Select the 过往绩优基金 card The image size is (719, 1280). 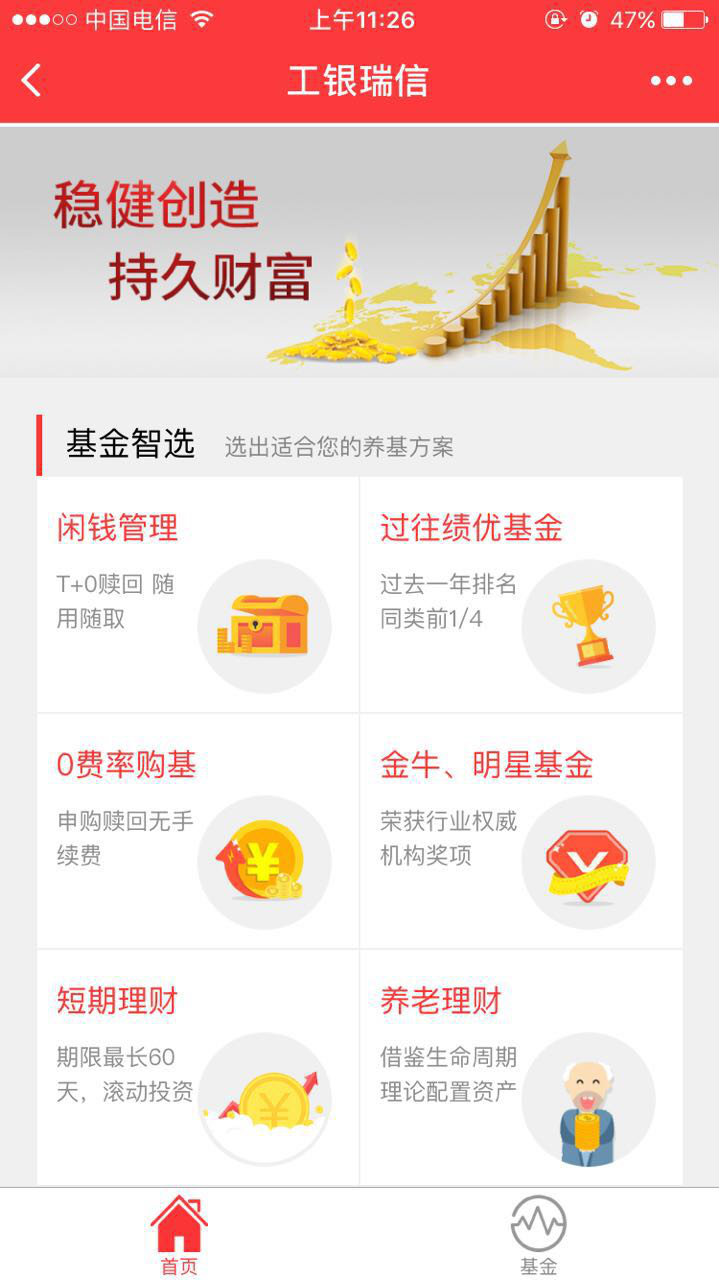point(521,595)
